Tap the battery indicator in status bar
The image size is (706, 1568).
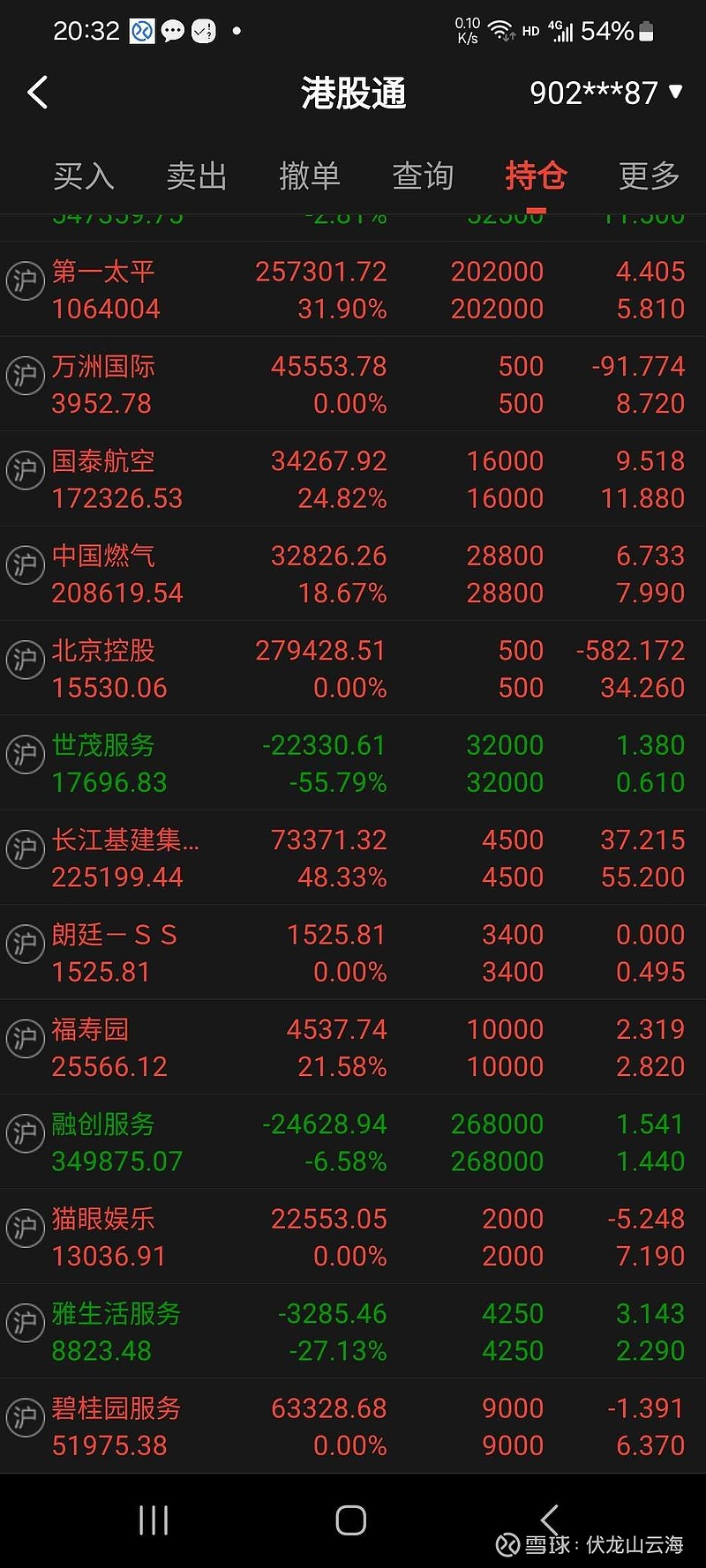click(648, 30)
